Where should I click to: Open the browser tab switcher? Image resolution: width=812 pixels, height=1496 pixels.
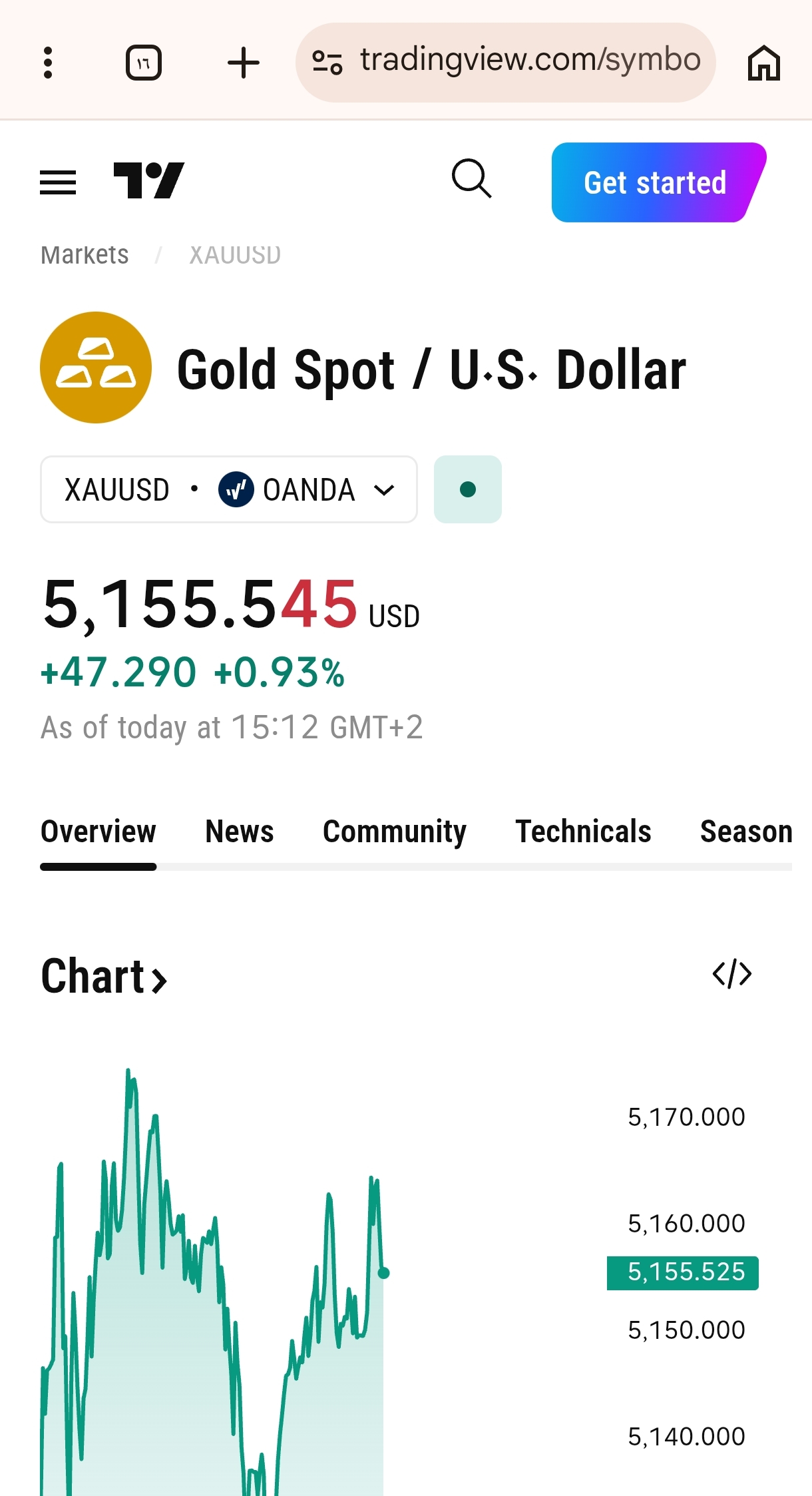[144, 63]
